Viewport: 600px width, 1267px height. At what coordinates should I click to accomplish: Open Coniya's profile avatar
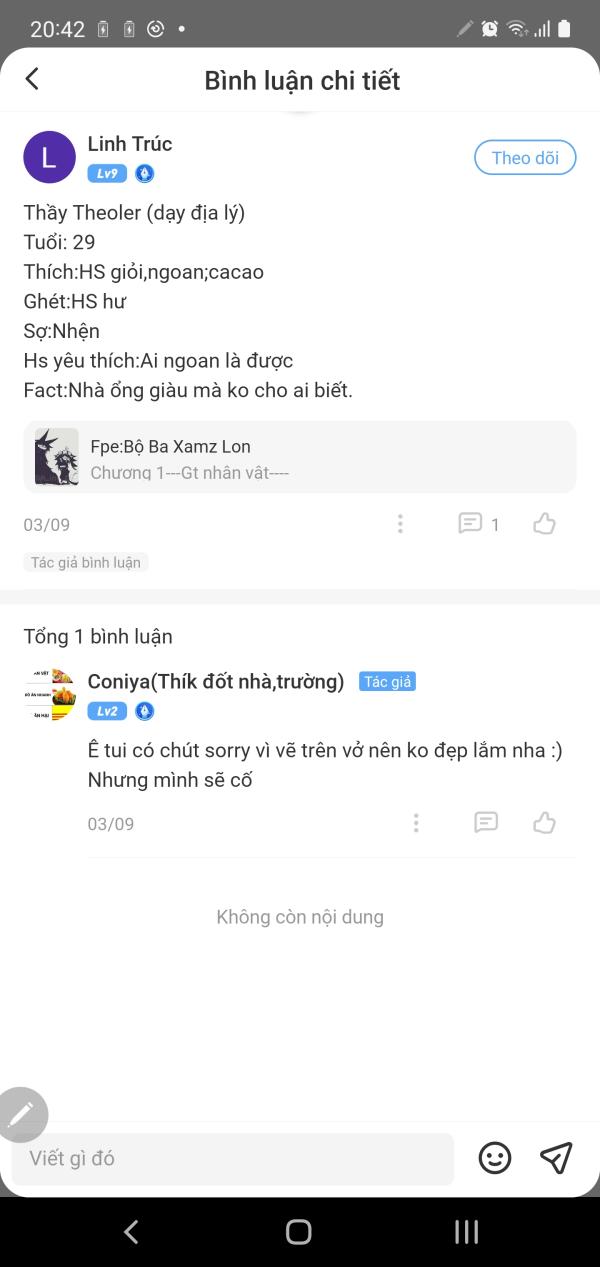pos(49,694)
